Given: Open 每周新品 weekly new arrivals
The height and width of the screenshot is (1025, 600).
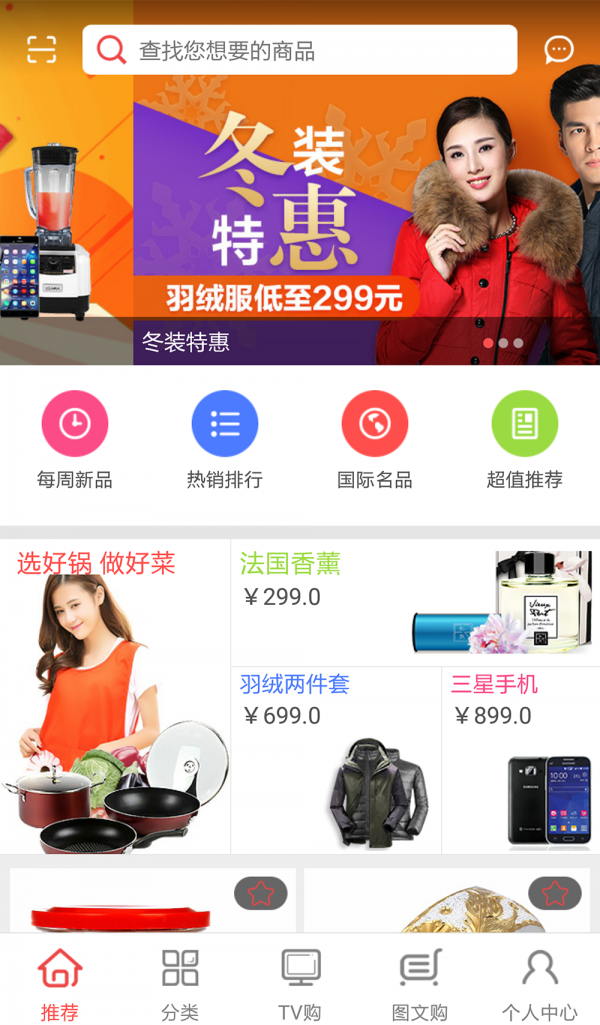Looking at the screenshot, I should pos(75,440).
